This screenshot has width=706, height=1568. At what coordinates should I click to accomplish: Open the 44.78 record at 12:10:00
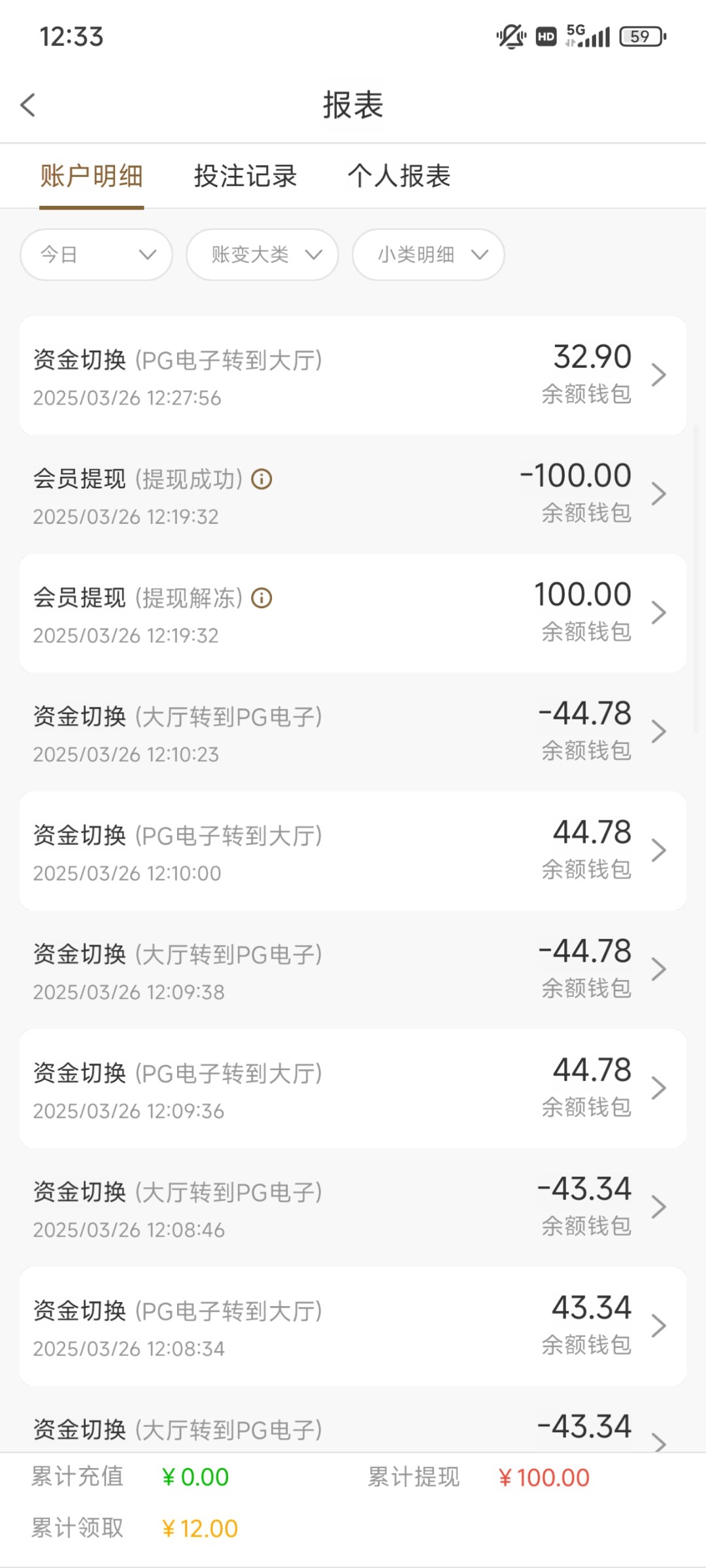353,851
